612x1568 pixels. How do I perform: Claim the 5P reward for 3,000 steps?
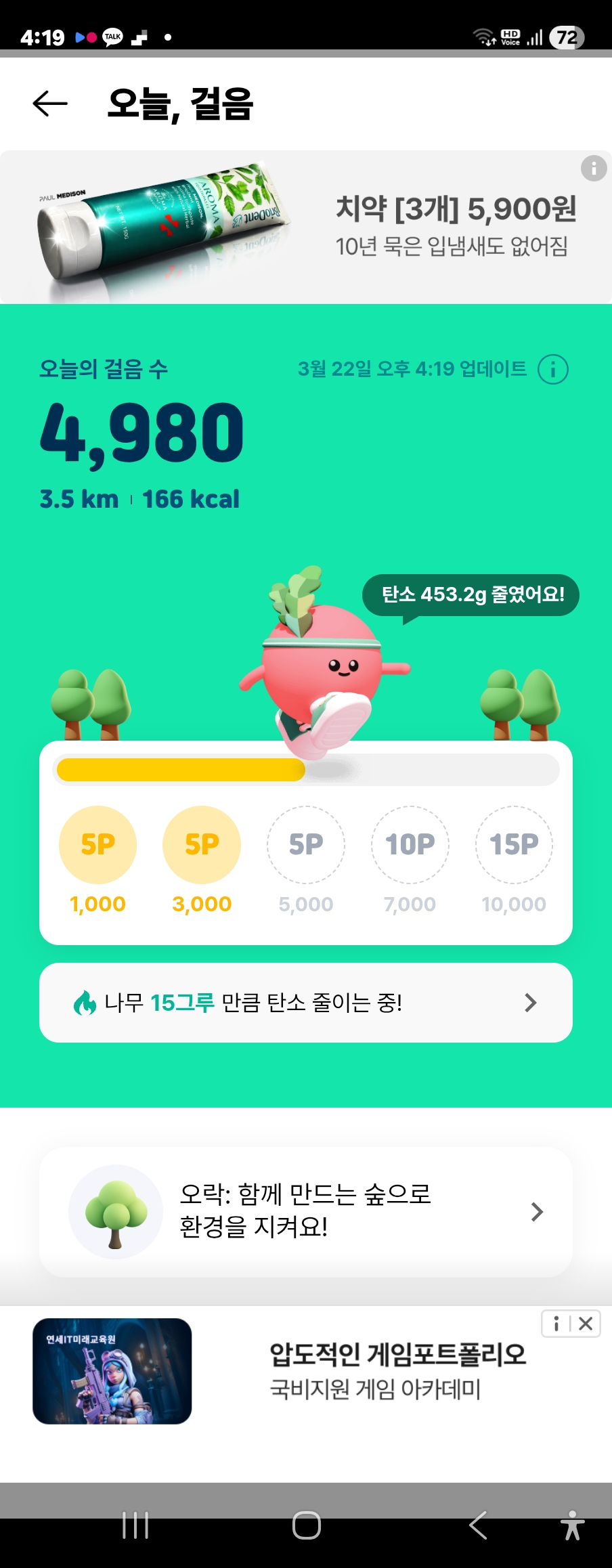pyautogui.click(x=202, y=844)
